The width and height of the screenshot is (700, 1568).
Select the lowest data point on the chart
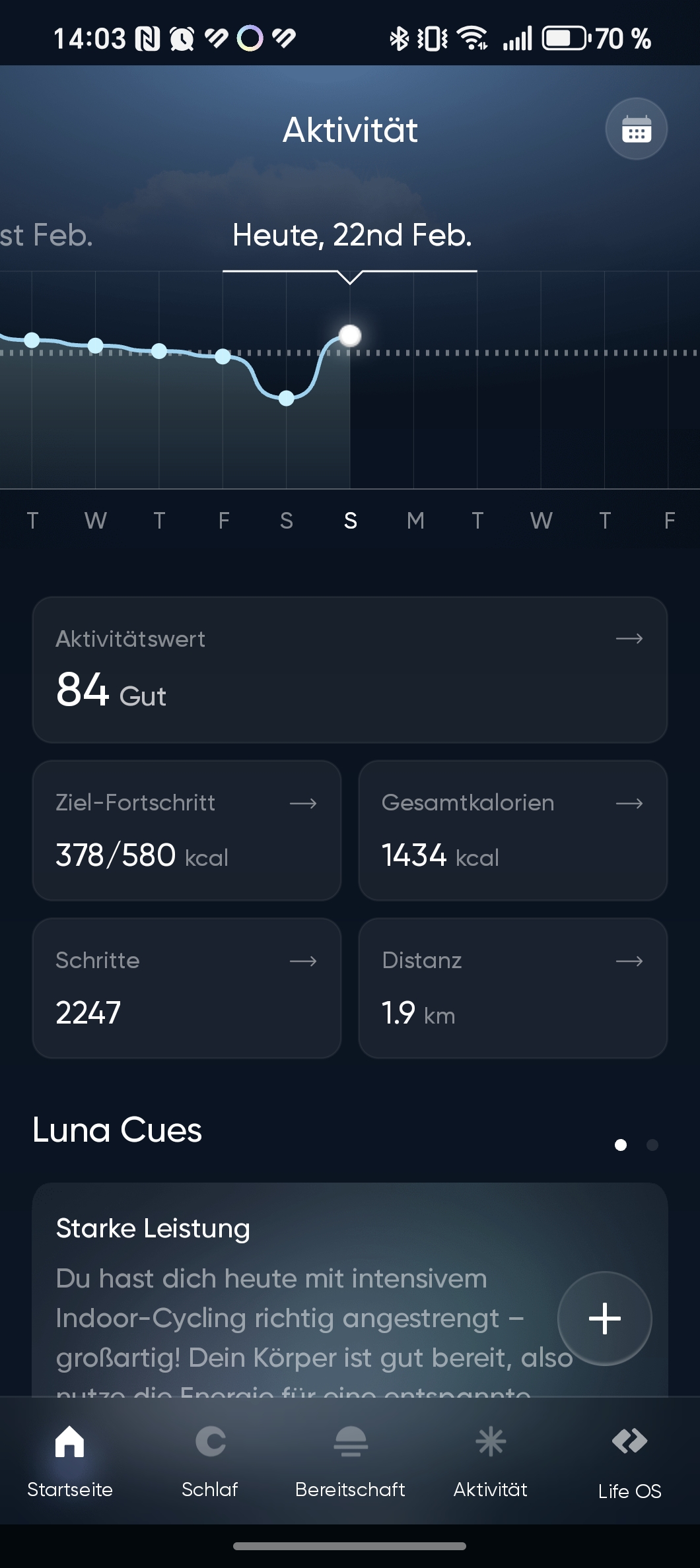286,398
